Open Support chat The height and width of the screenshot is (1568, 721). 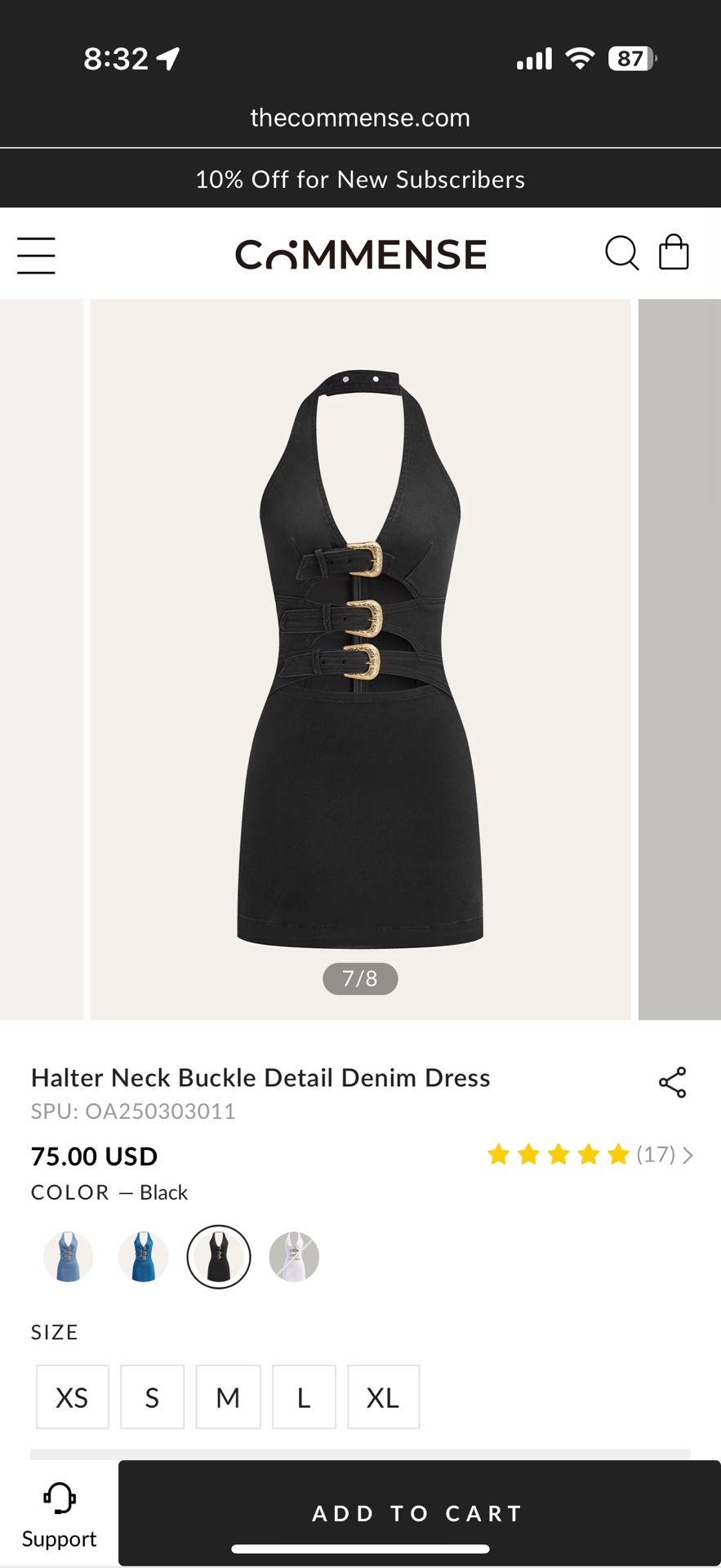click(59, 1515)
